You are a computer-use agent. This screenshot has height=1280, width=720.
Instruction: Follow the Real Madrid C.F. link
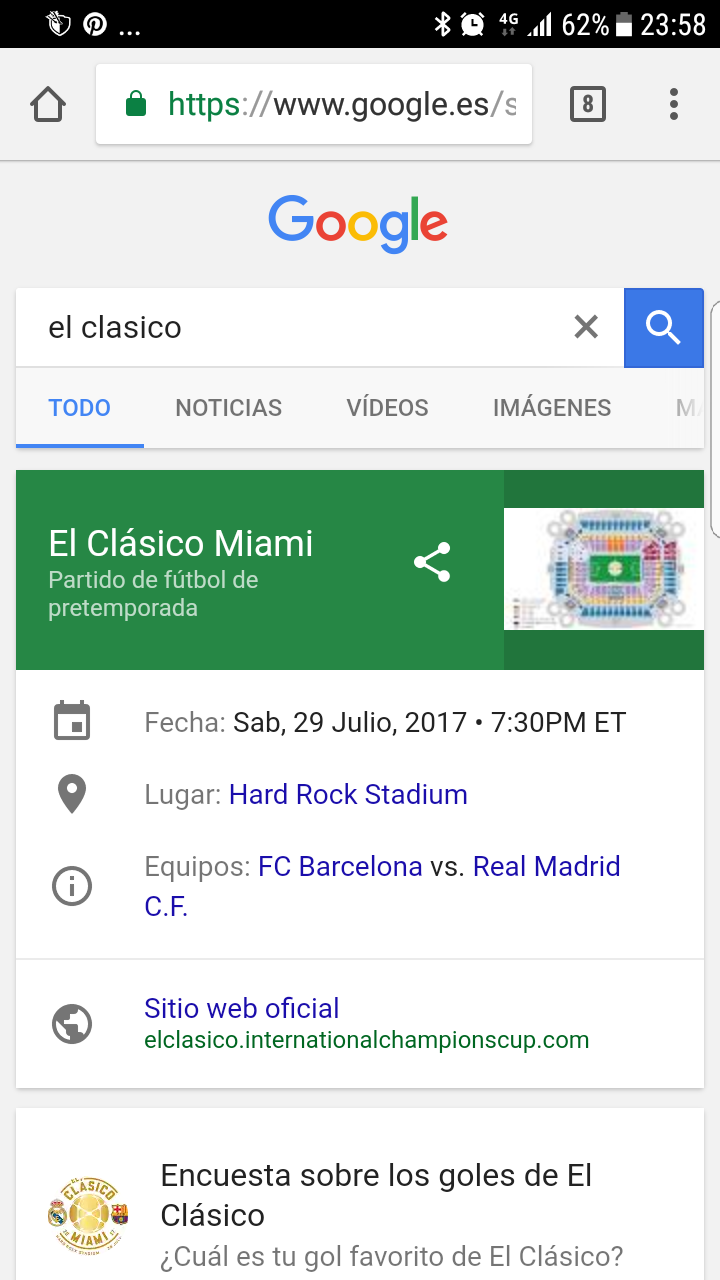click(x=546, y=866)
